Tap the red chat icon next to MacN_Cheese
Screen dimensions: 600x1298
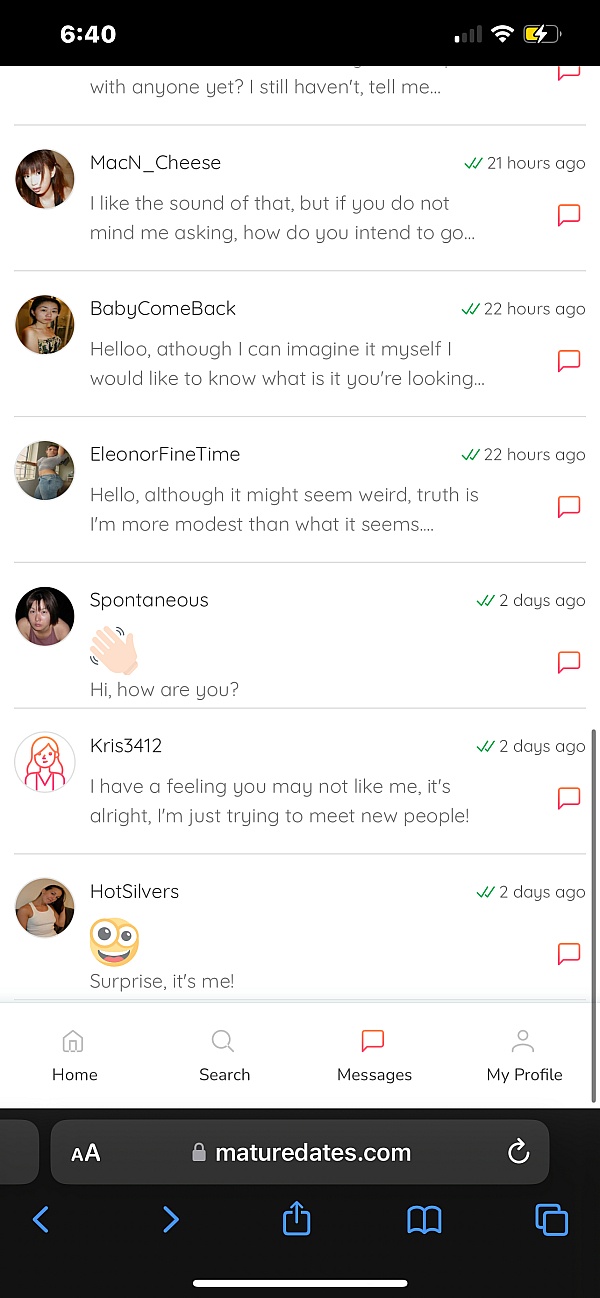coord(569,215)
